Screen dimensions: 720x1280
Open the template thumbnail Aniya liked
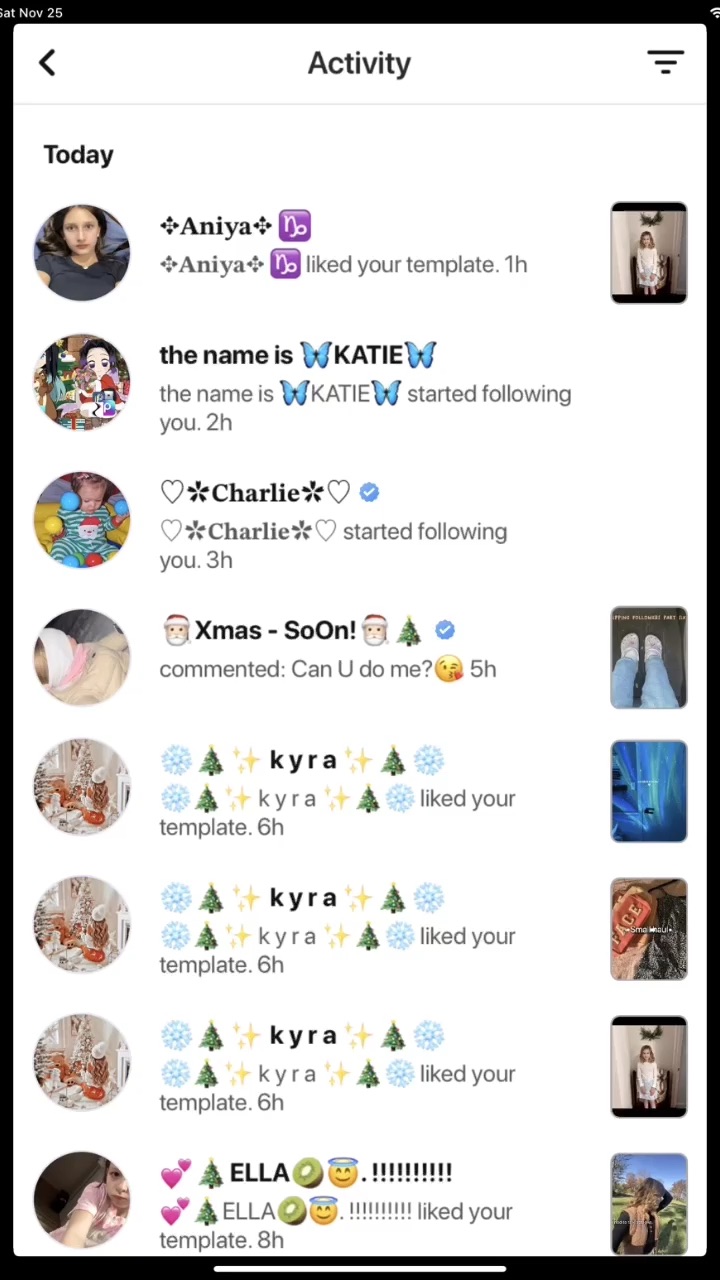tap(648, 252)
